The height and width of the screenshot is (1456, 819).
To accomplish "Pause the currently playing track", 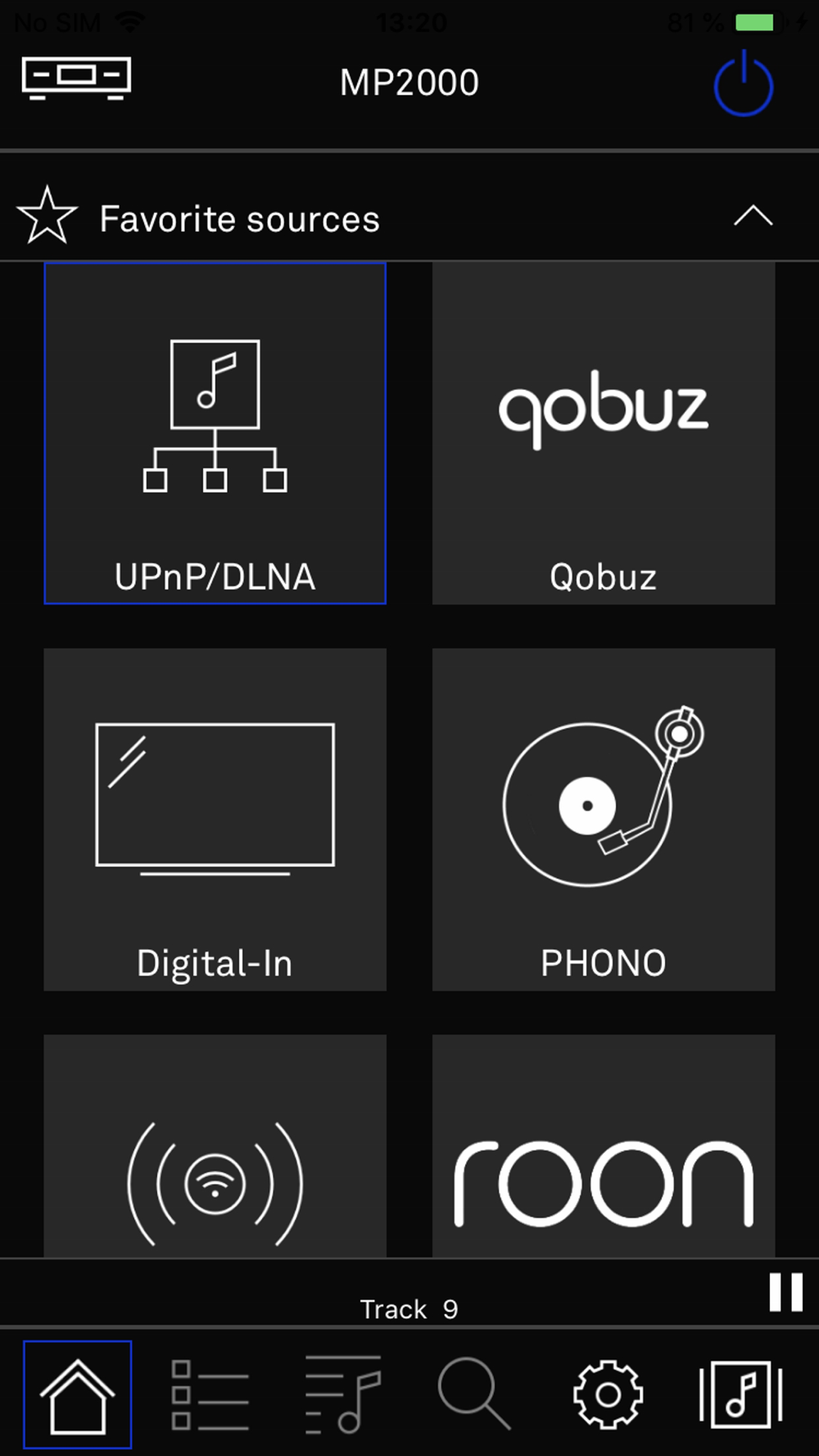I will click(x=785, y=1292).
